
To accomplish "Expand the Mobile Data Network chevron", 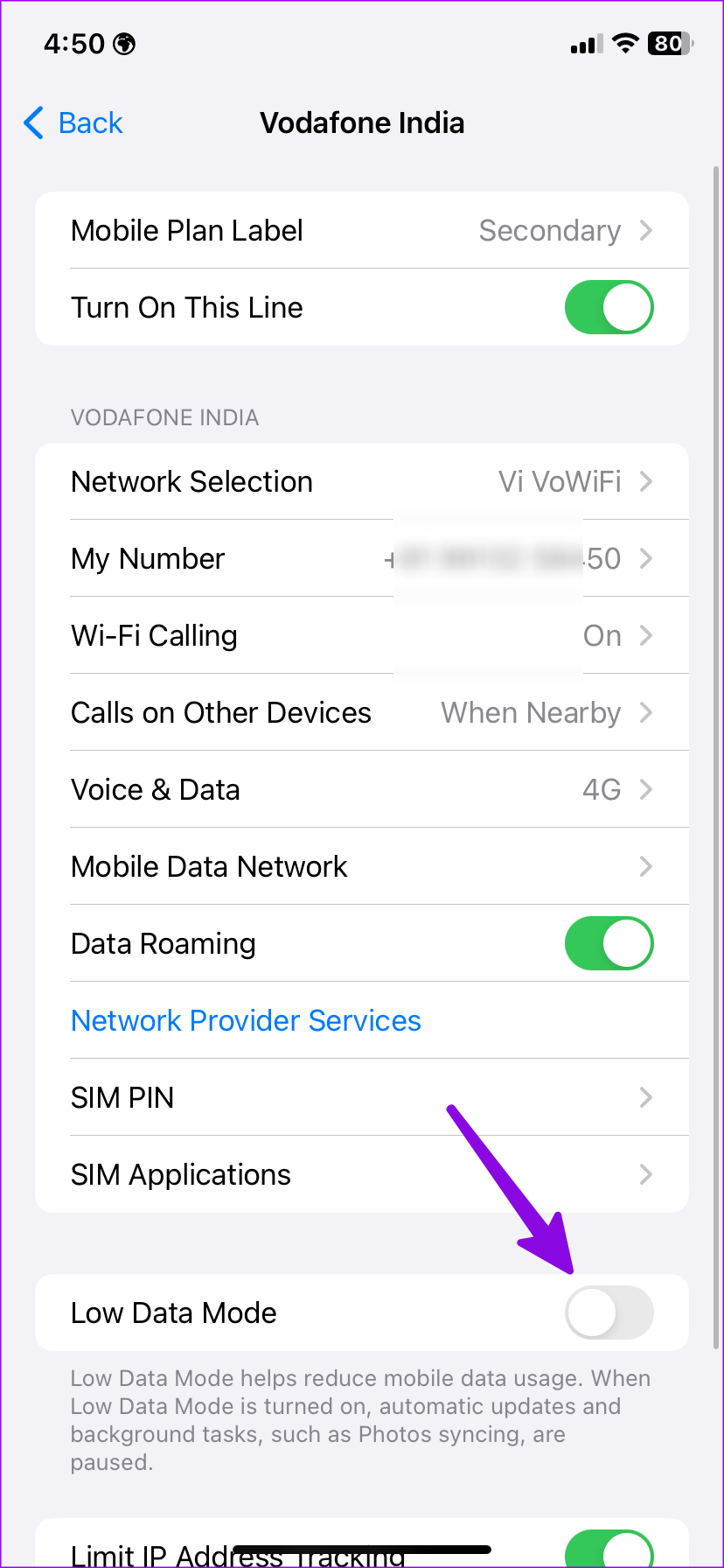I will pyautogui.click(x=645, y=866).
